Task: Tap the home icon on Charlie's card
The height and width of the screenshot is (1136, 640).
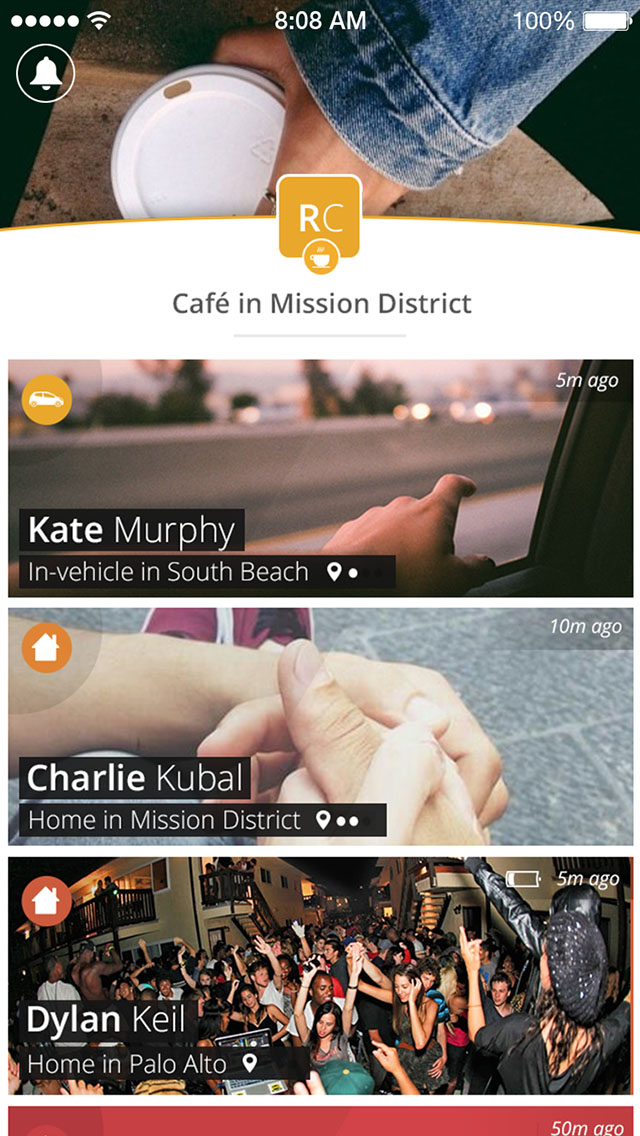Action: click(x=47, y=648)
